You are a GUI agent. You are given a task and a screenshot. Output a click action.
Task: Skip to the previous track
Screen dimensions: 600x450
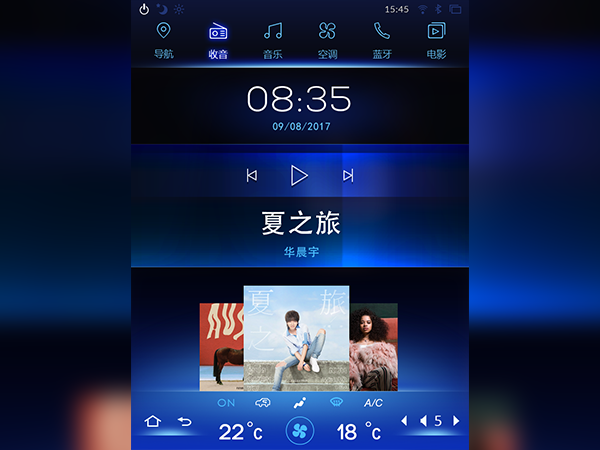(252, 176)
